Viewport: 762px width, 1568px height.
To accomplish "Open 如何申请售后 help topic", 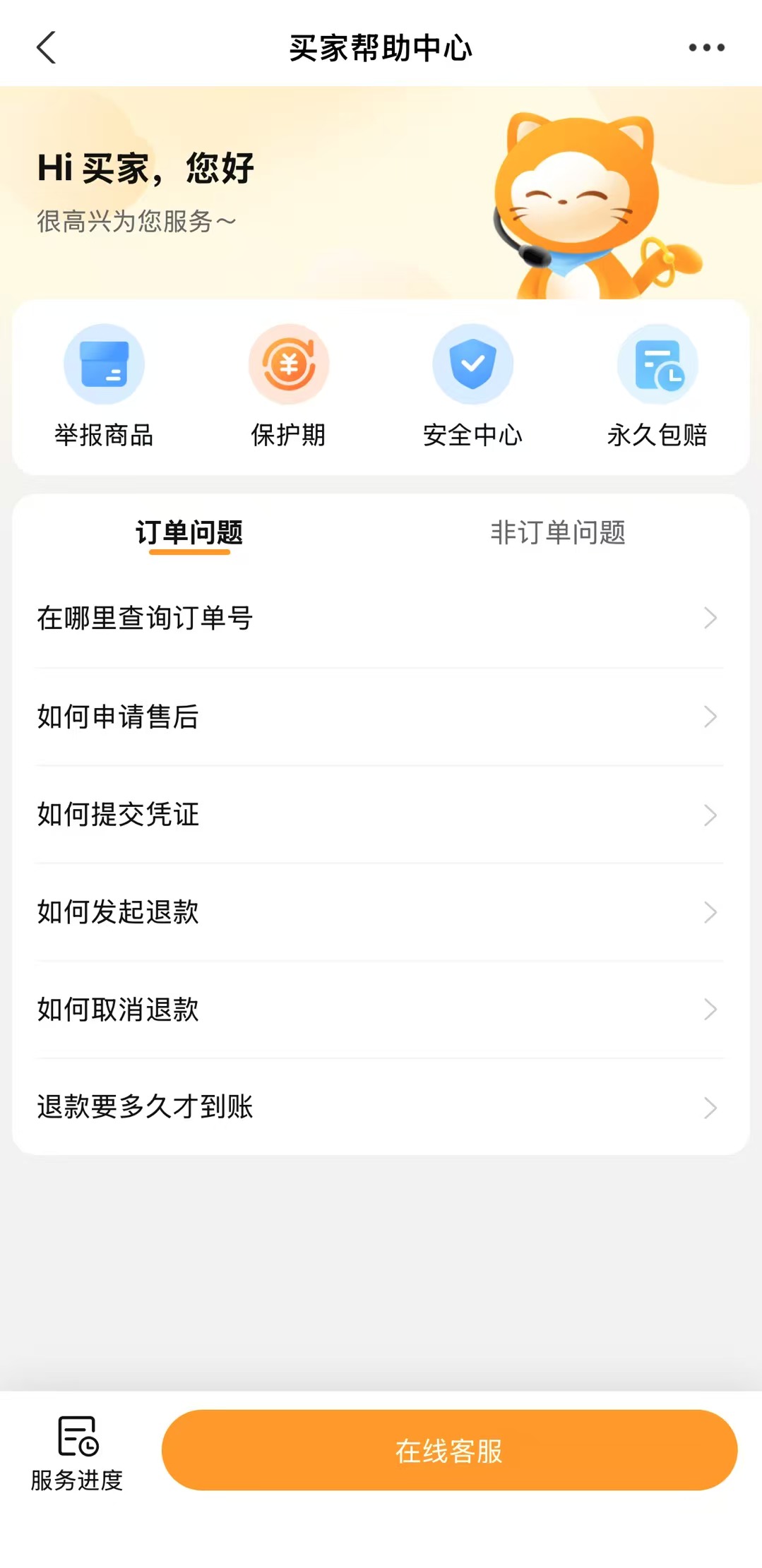I will [x=380, y=717].
